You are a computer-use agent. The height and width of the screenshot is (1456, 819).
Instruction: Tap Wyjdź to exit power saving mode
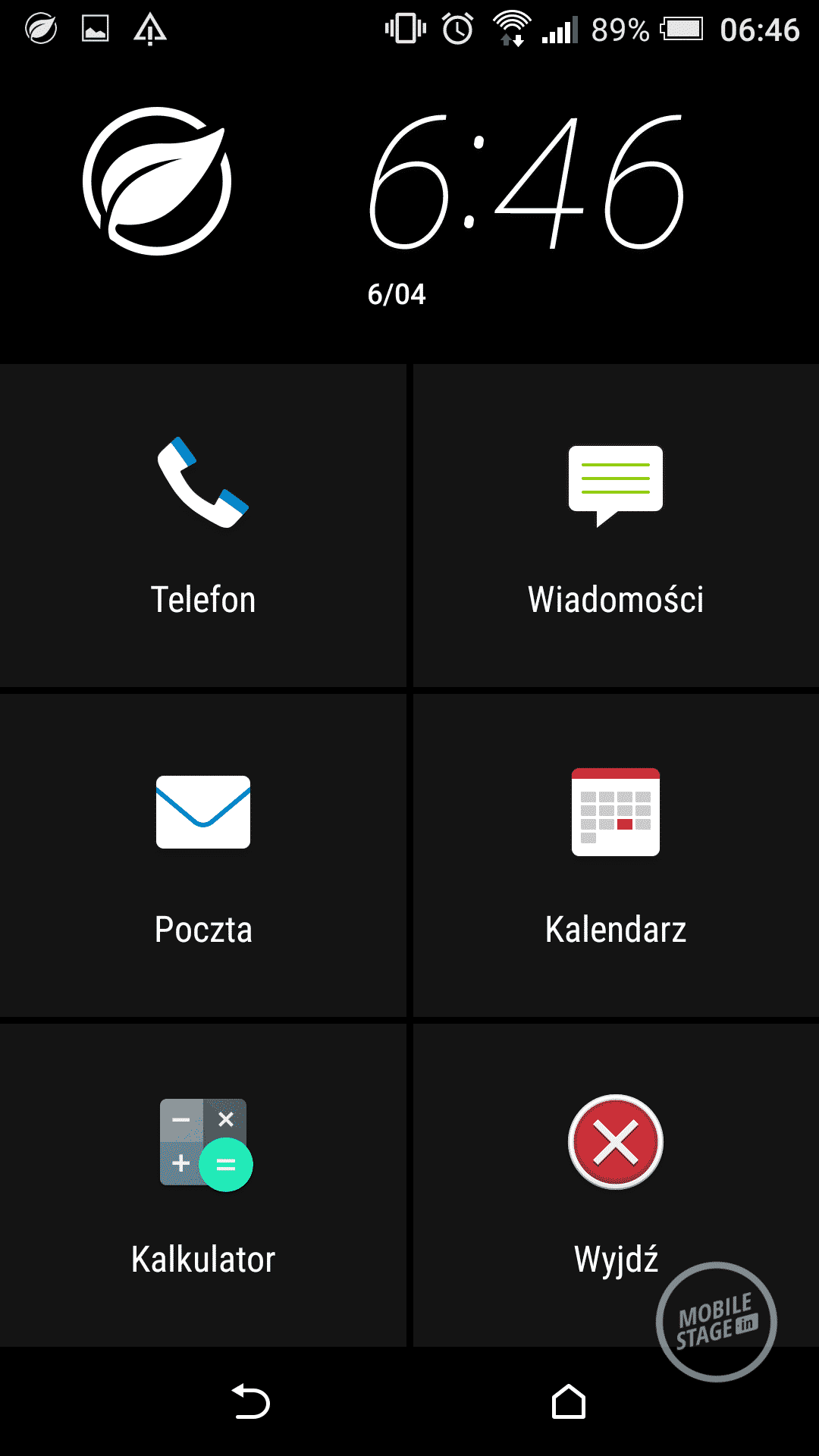[x=616, y=1168]
